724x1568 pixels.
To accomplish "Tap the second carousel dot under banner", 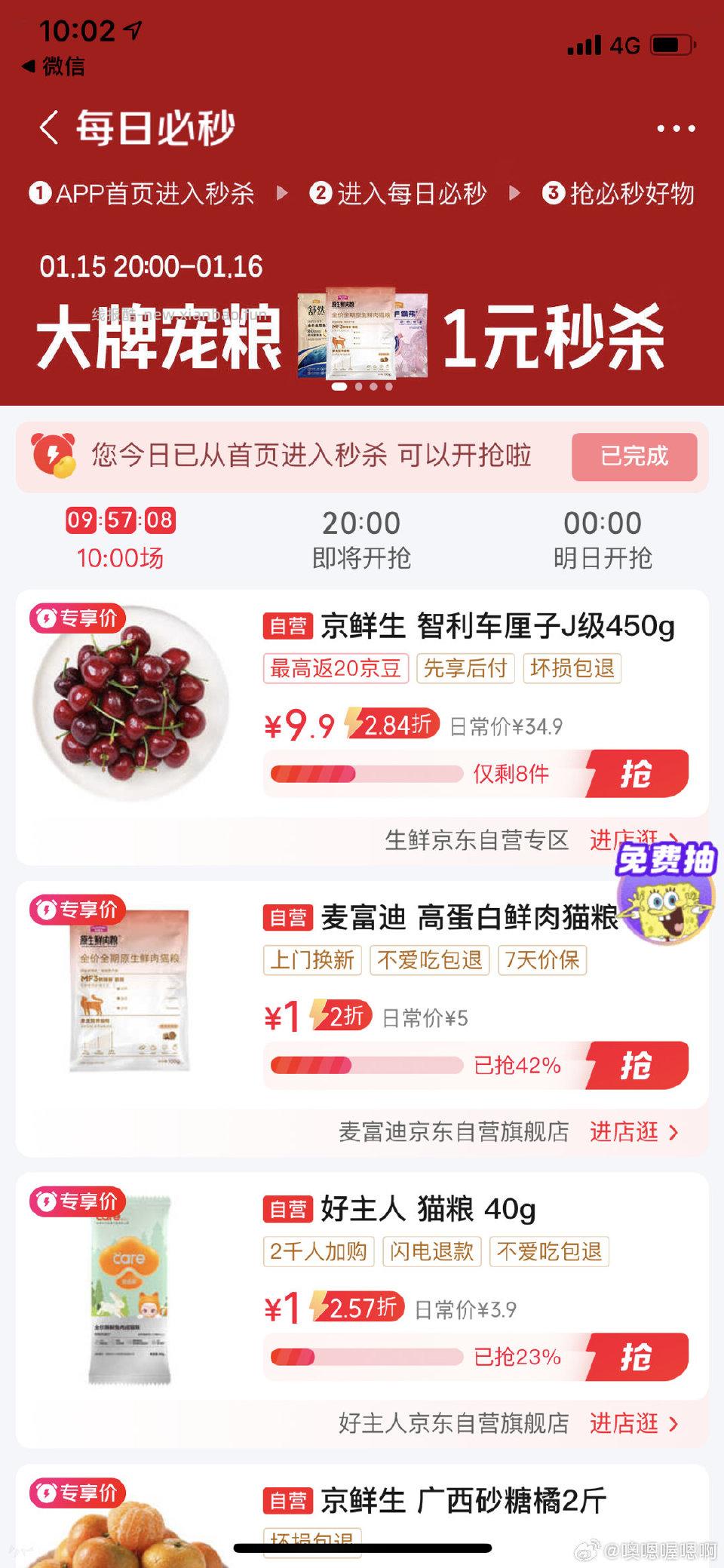I will 360,386.
